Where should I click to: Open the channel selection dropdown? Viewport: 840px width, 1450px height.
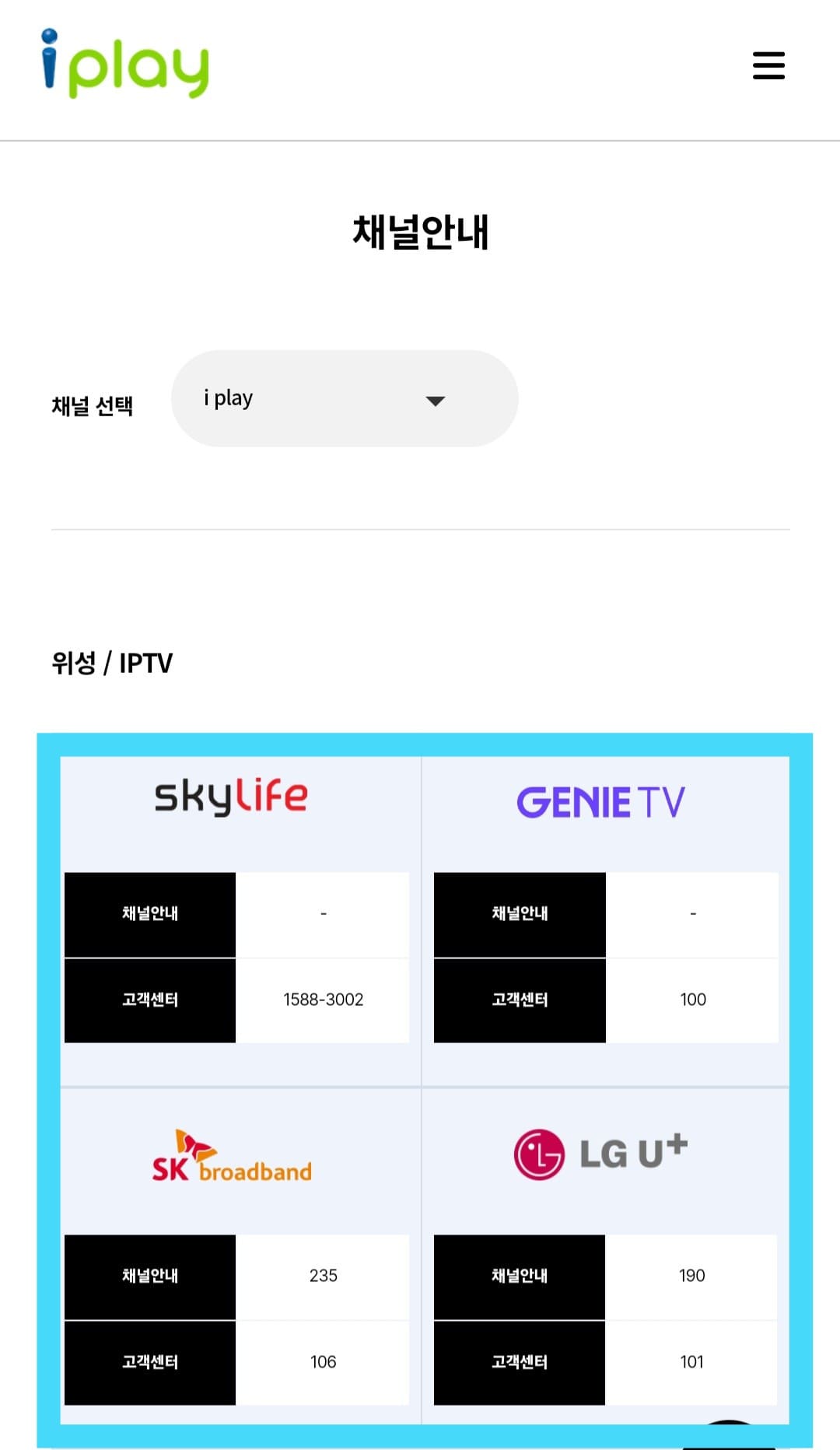345,398
